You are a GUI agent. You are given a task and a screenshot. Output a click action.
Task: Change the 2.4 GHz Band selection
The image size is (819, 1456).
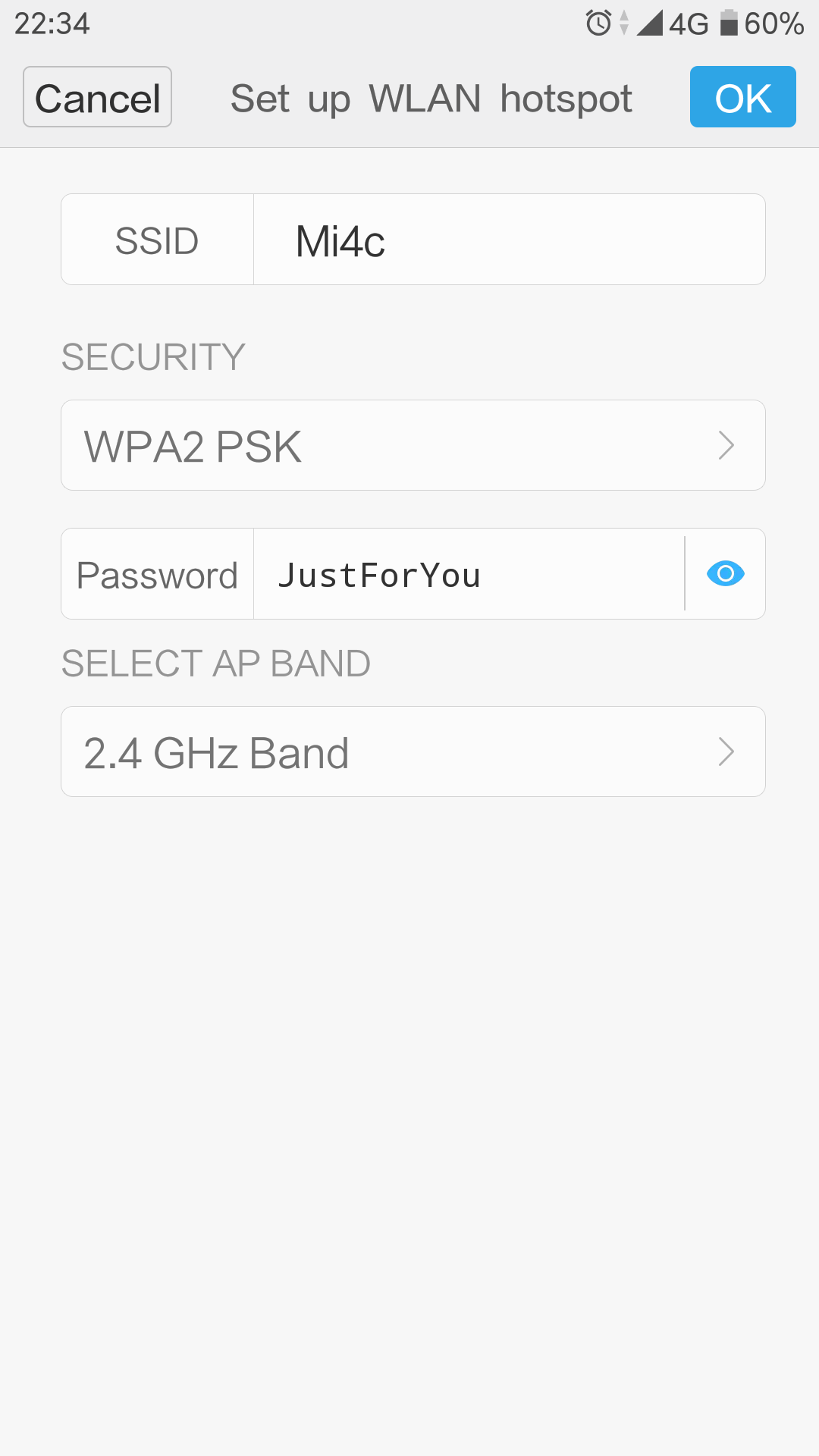413,752
